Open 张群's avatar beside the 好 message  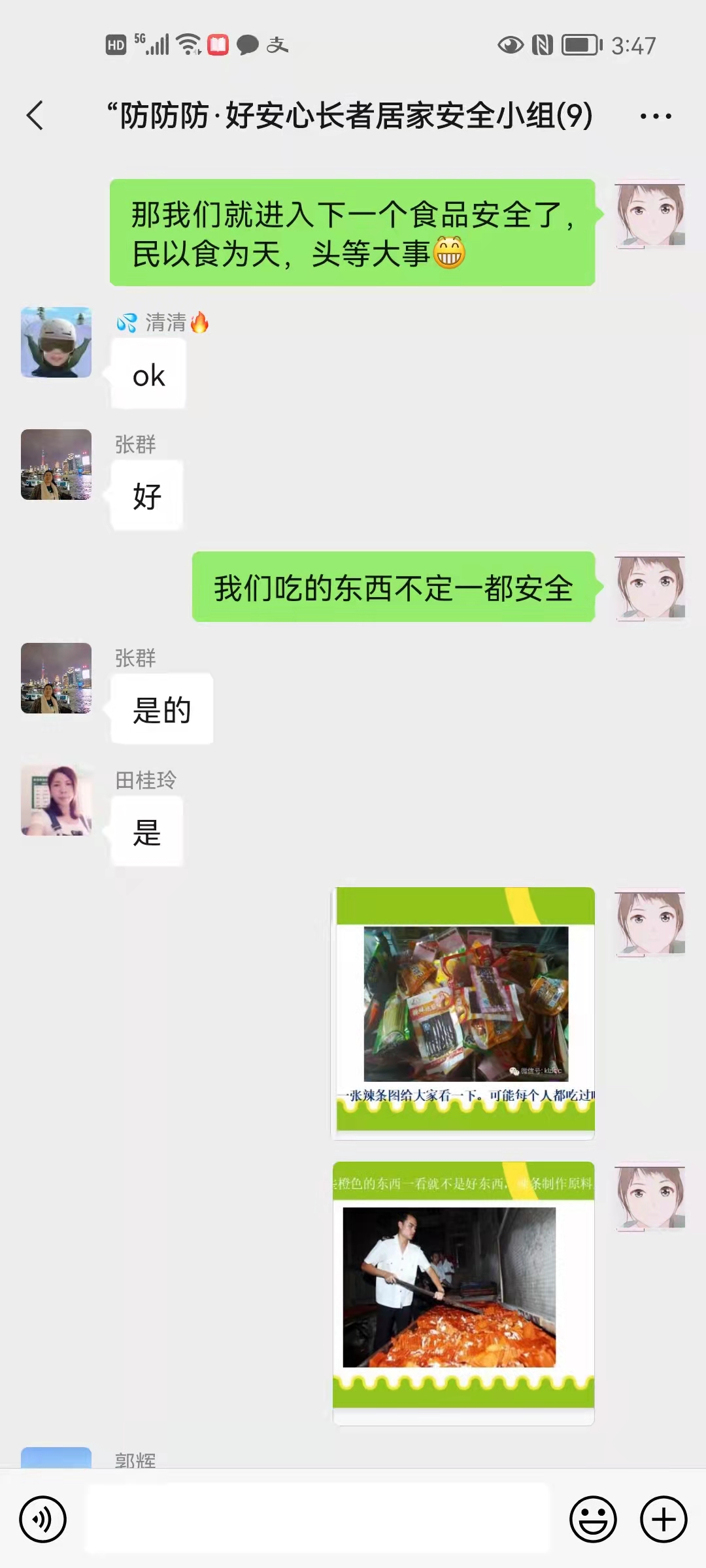[x=56, y=465]
